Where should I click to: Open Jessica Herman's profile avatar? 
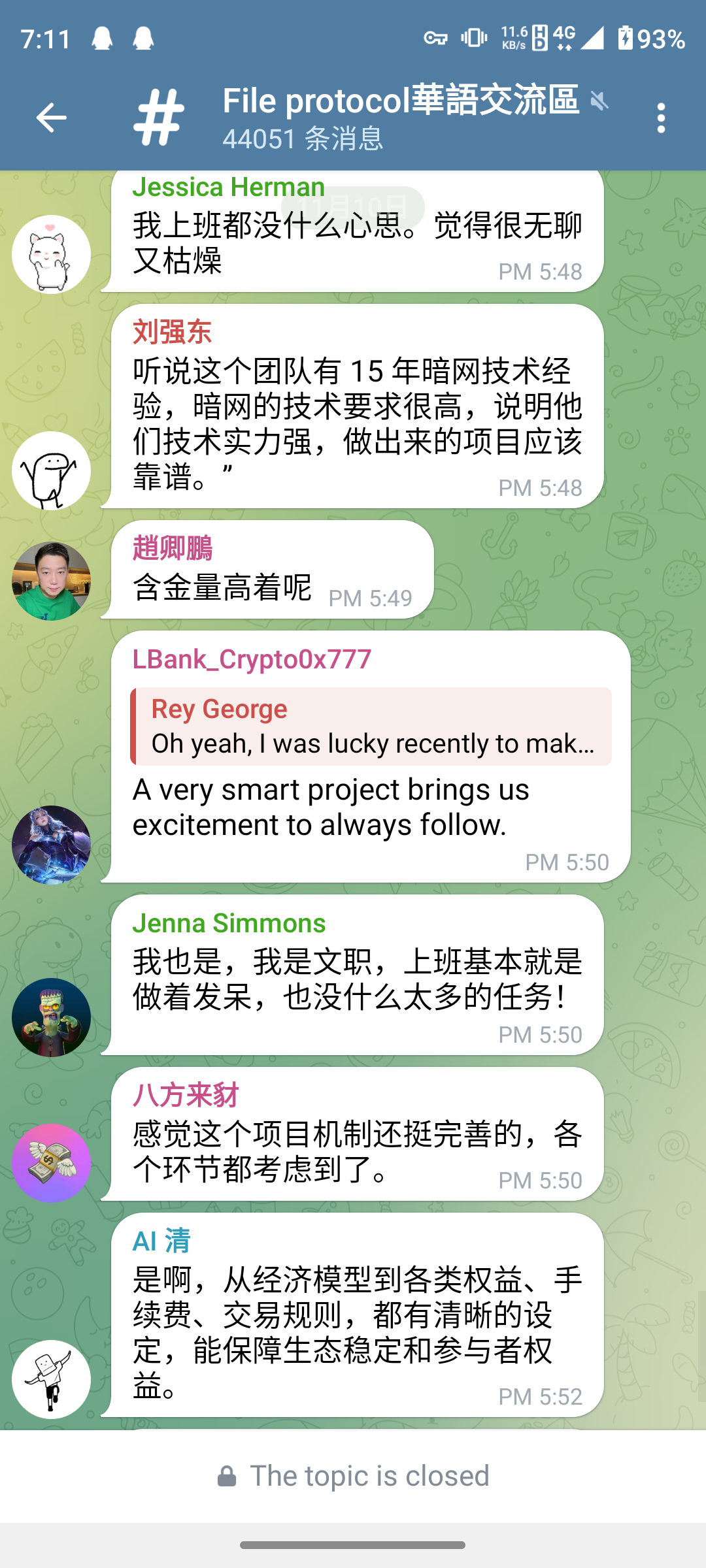coord(51,254)
